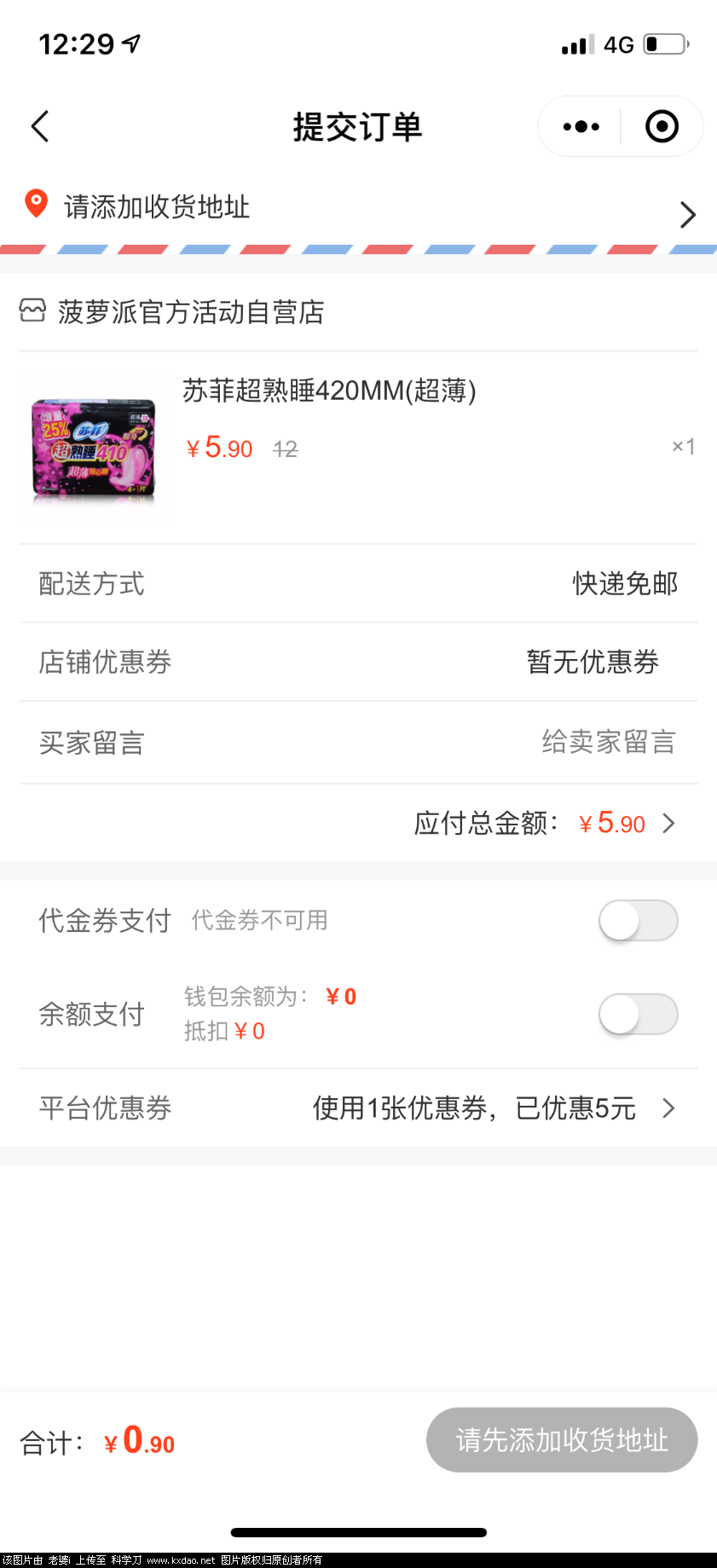Open the mini program more options menu
This screenshot has height=1568, width=717.
pos(581,127)
